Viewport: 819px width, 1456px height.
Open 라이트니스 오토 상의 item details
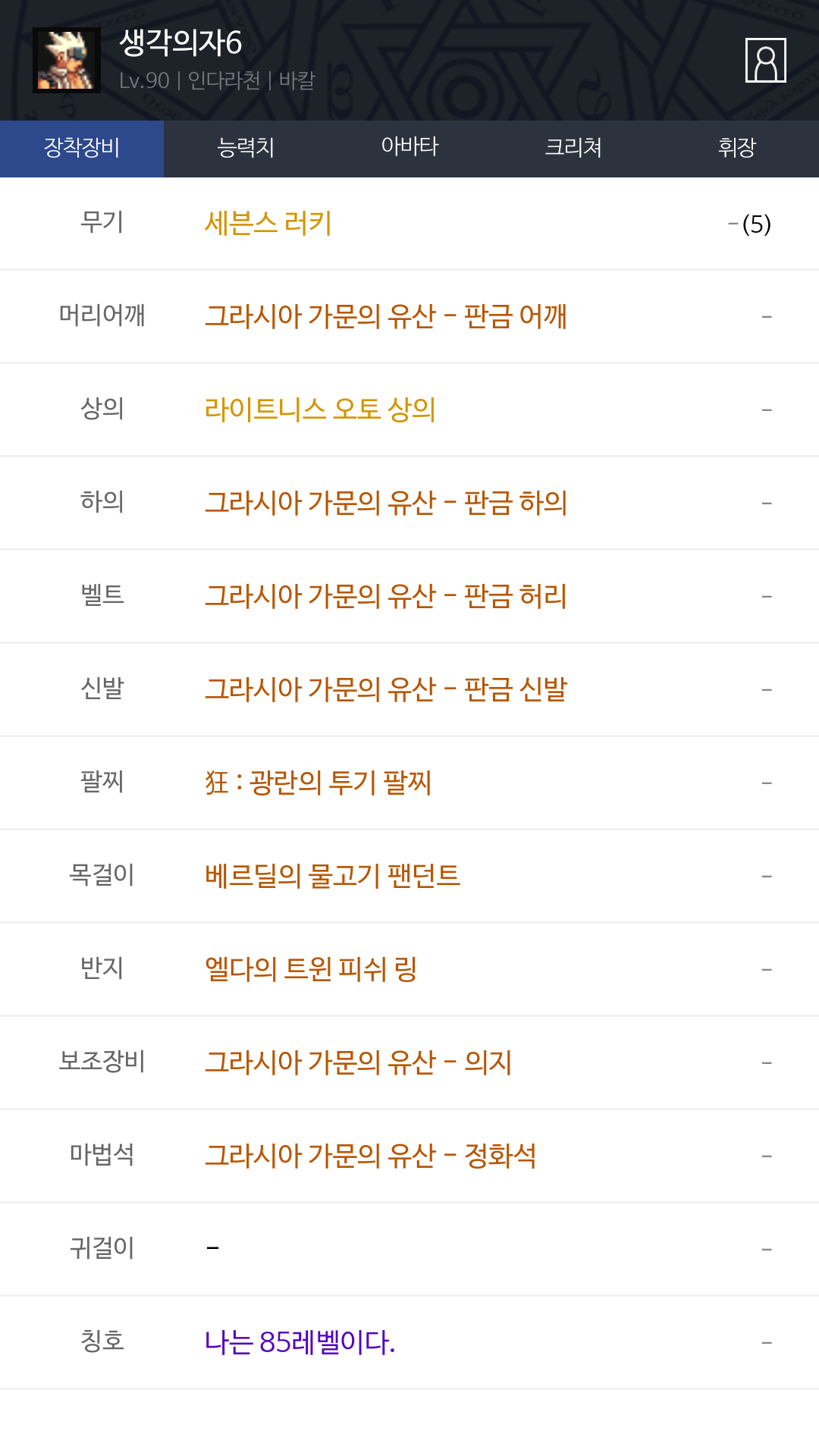pos(320,409)
